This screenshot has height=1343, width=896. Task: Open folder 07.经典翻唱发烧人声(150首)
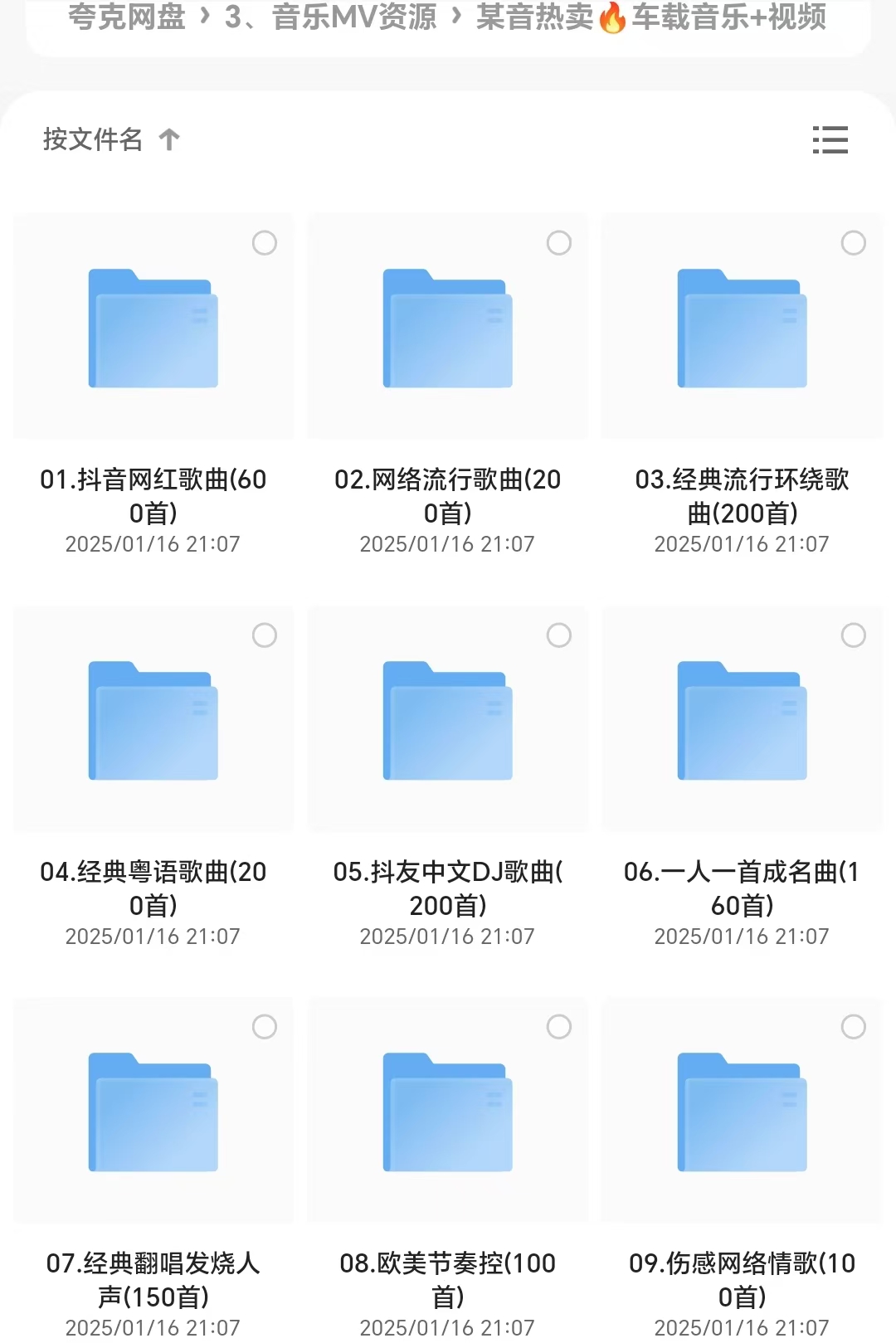[153, 1112]
